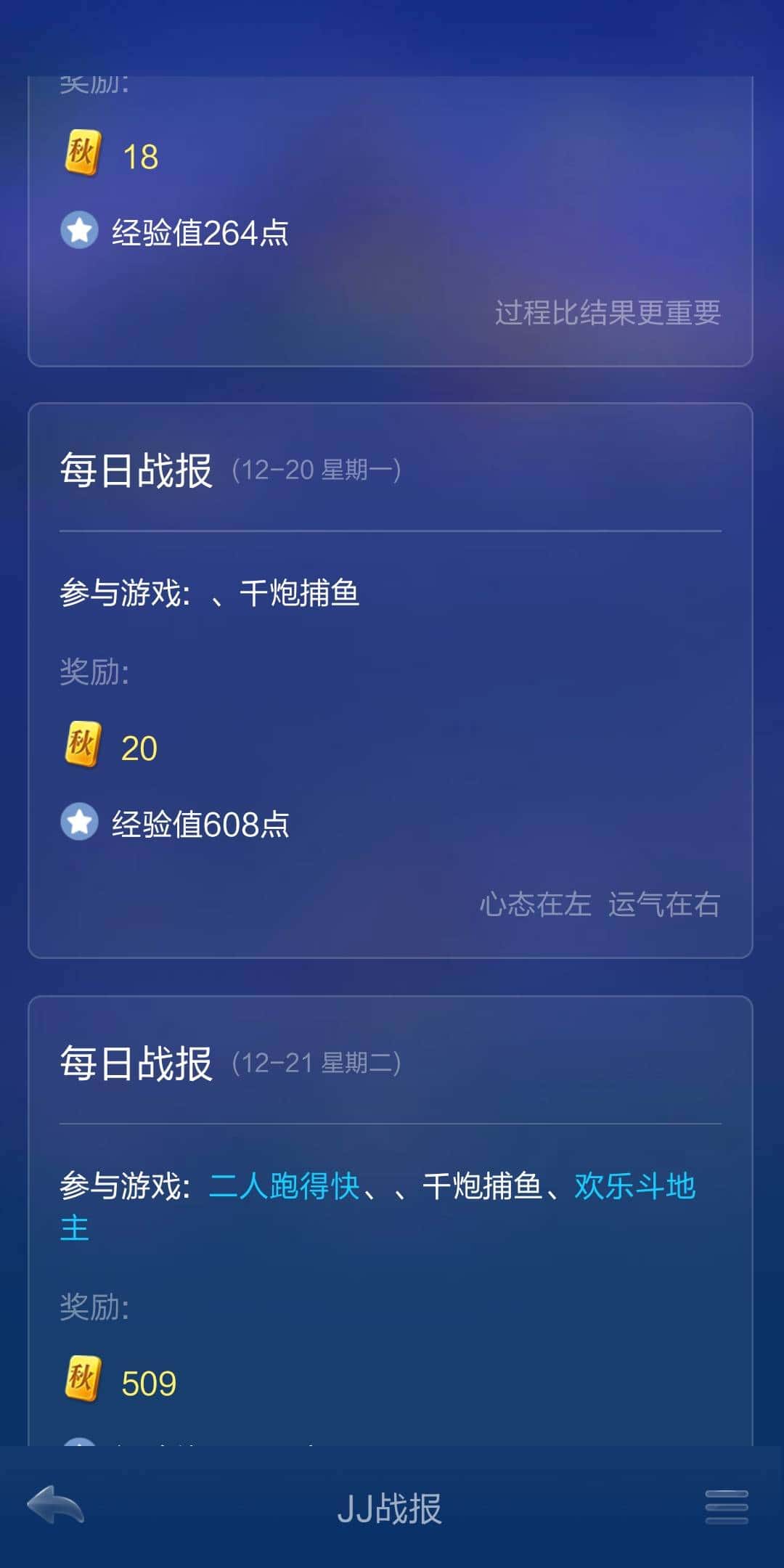Tap the slogan 过程比结果更重要
The height and width of the screenshot is (1568, 784).
click(x=610, y=312)
